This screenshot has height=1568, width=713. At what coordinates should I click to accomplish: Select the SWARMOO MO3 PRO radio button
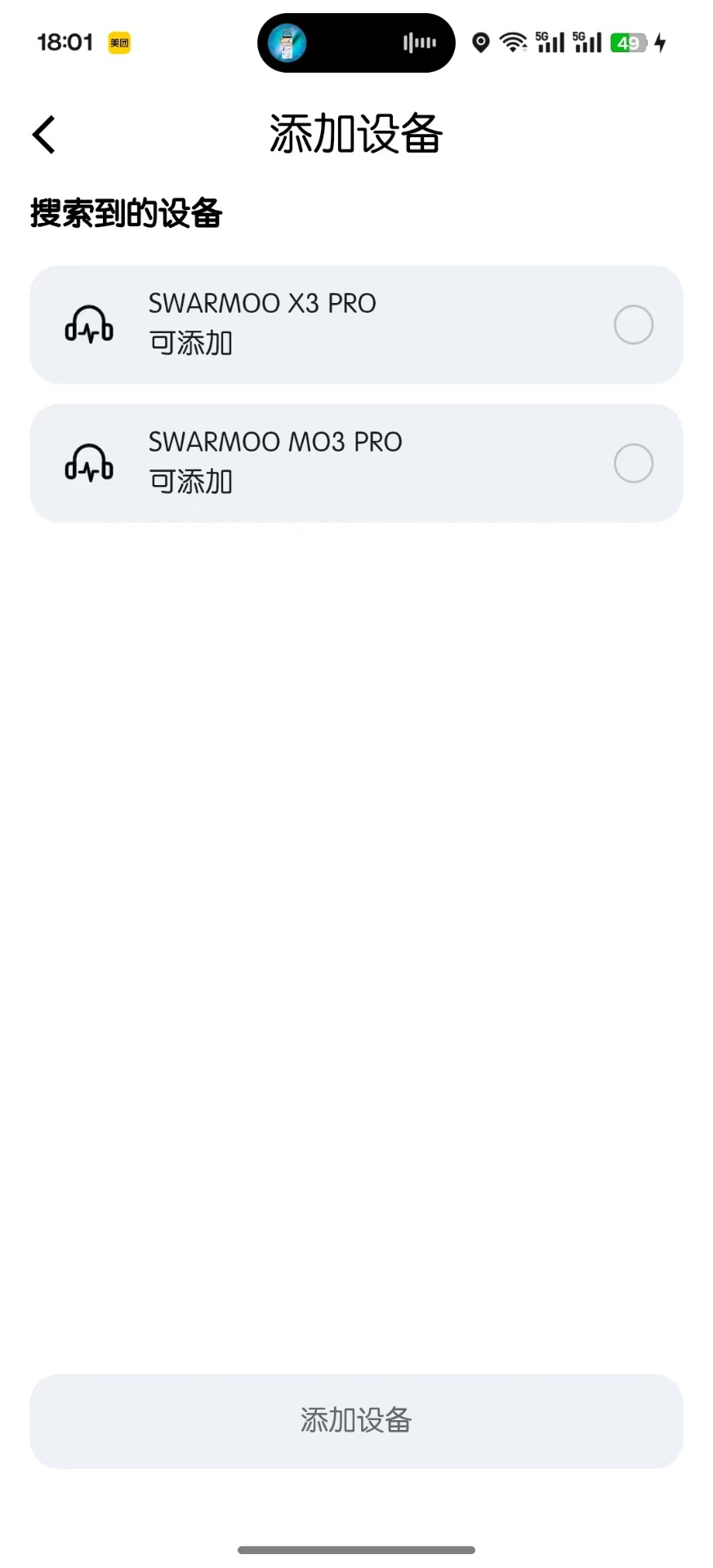tap(633, 464)
